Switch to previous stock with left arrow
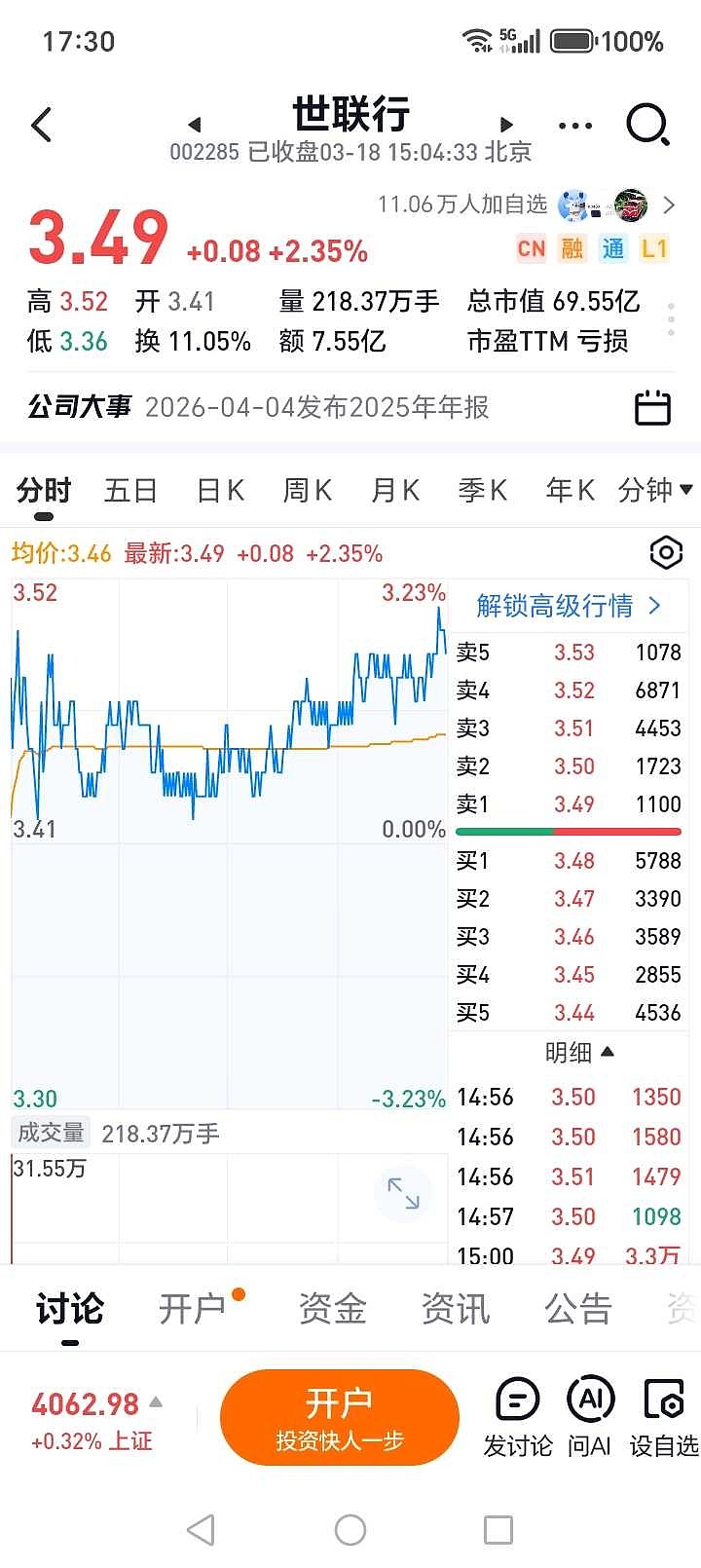 [195, 125]
